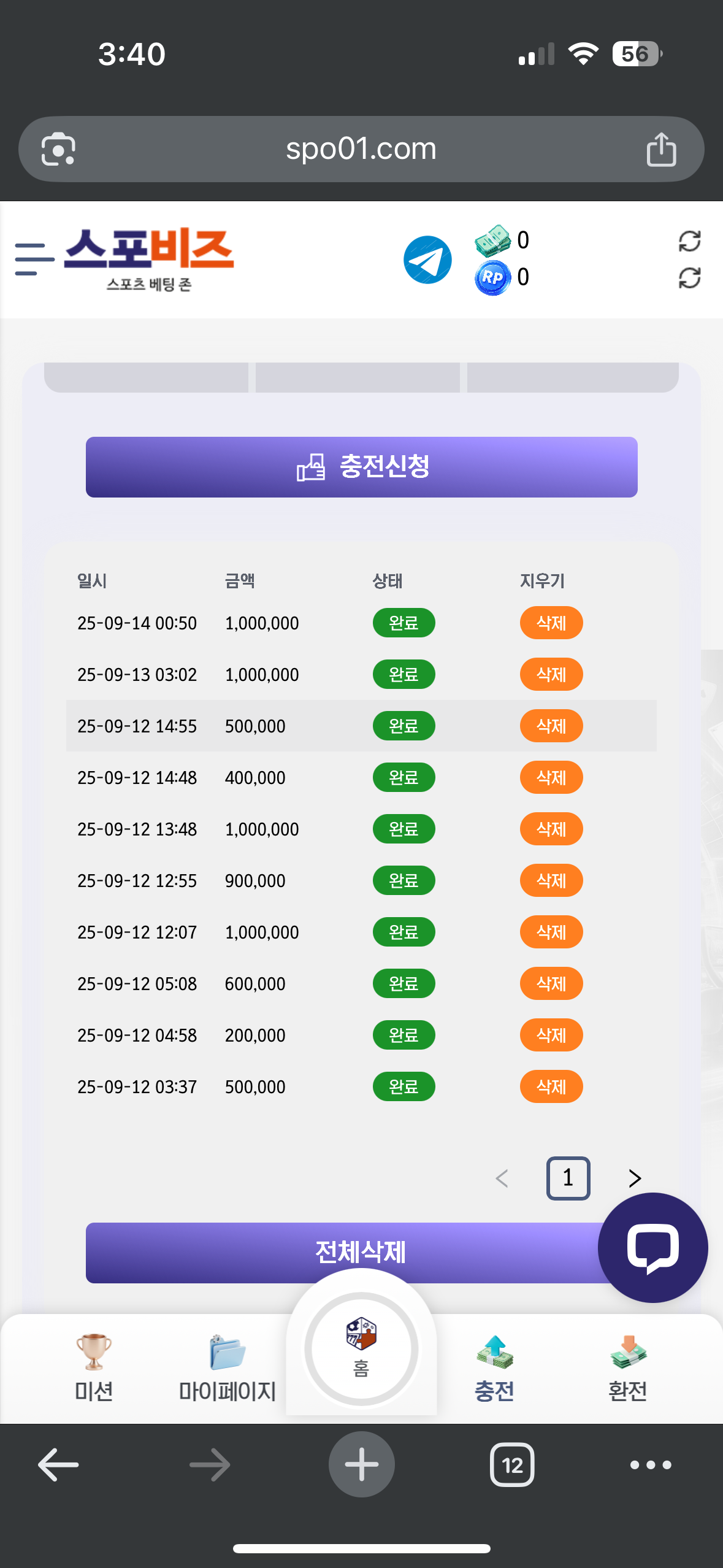Refresh the RP points balance

689,278
